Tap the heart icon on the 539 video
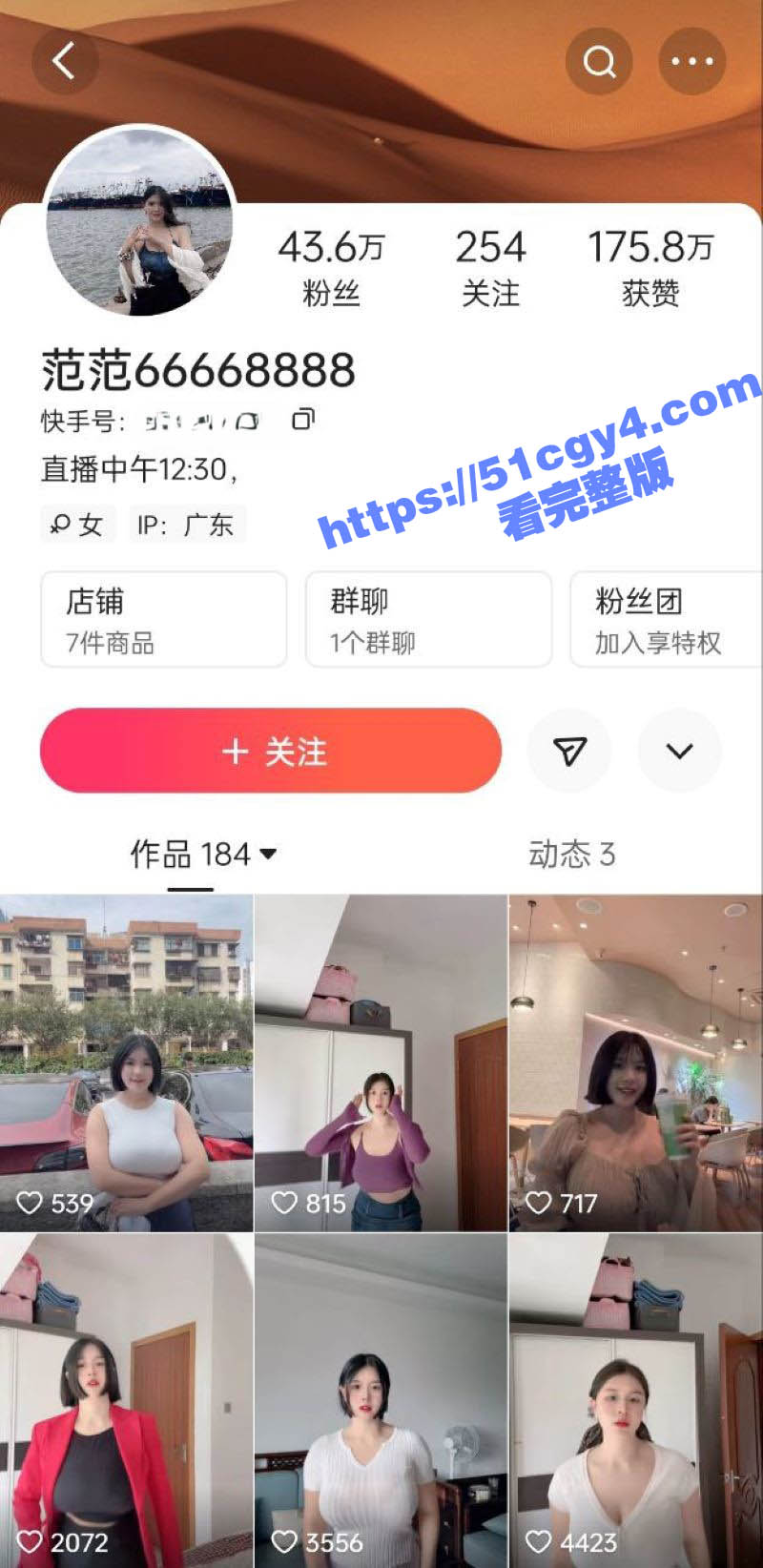763x1568 pixels. point(31,1204)
